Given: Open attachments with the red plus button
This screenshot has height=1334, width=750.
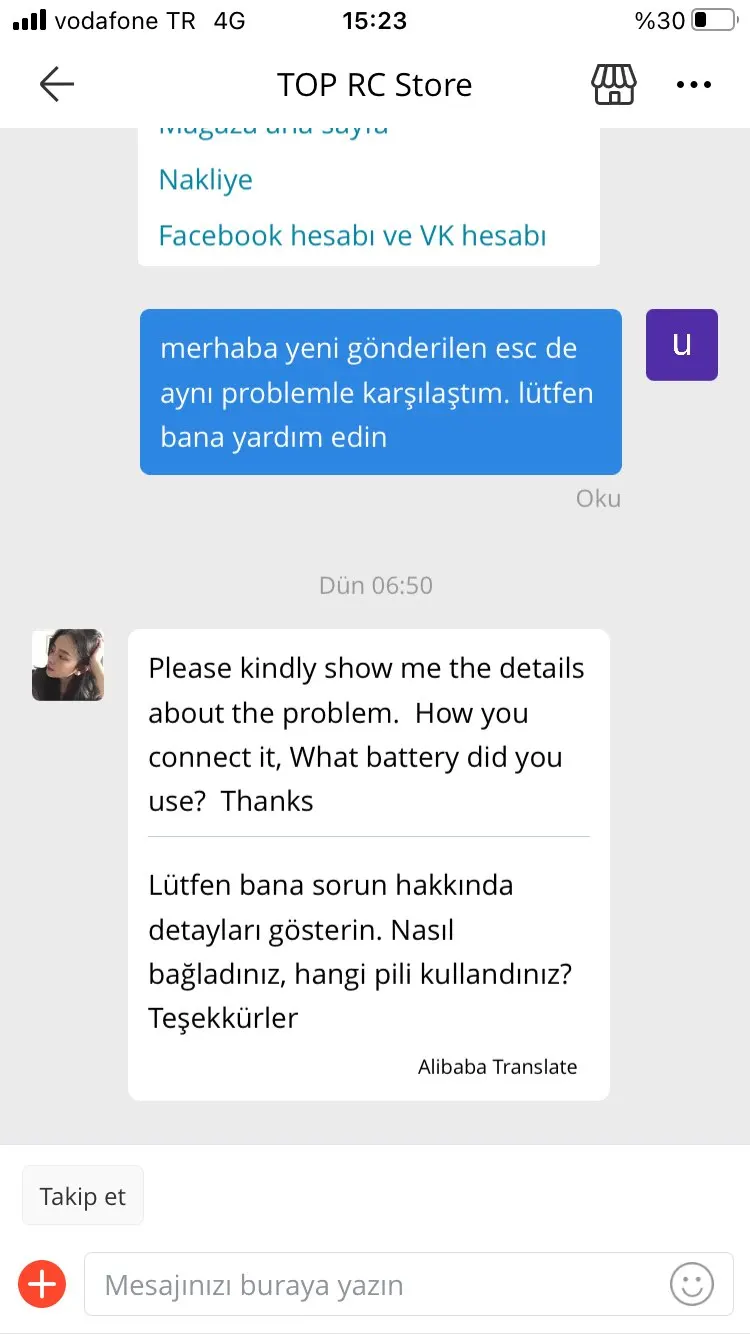Looking at the screenshot, I should (x=42, y=1284).
